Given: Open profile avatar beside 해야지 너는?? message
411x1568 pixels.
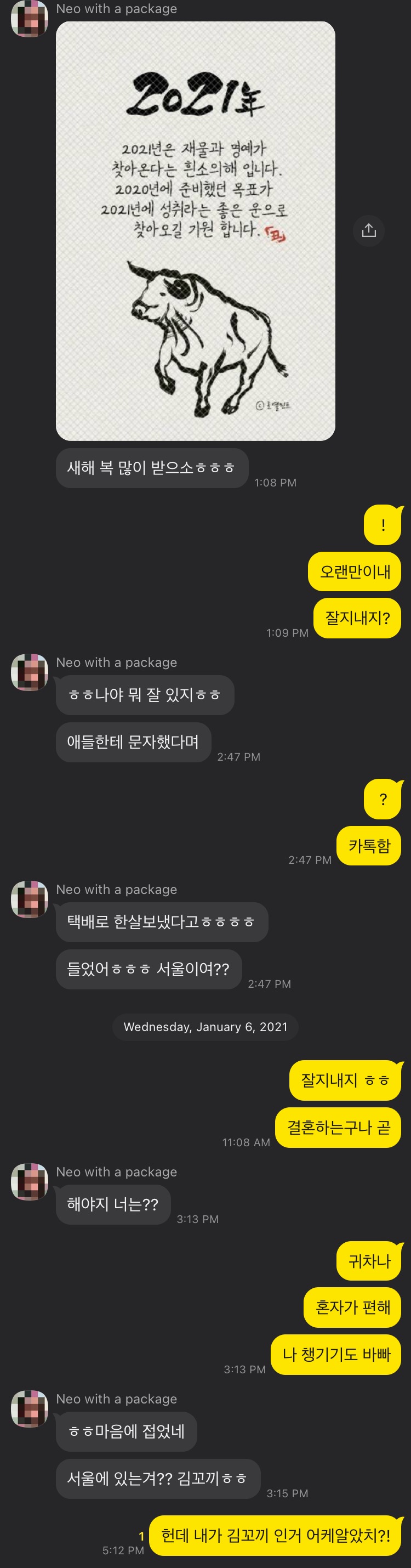Looking at the screenshot, I should 29,1181.
